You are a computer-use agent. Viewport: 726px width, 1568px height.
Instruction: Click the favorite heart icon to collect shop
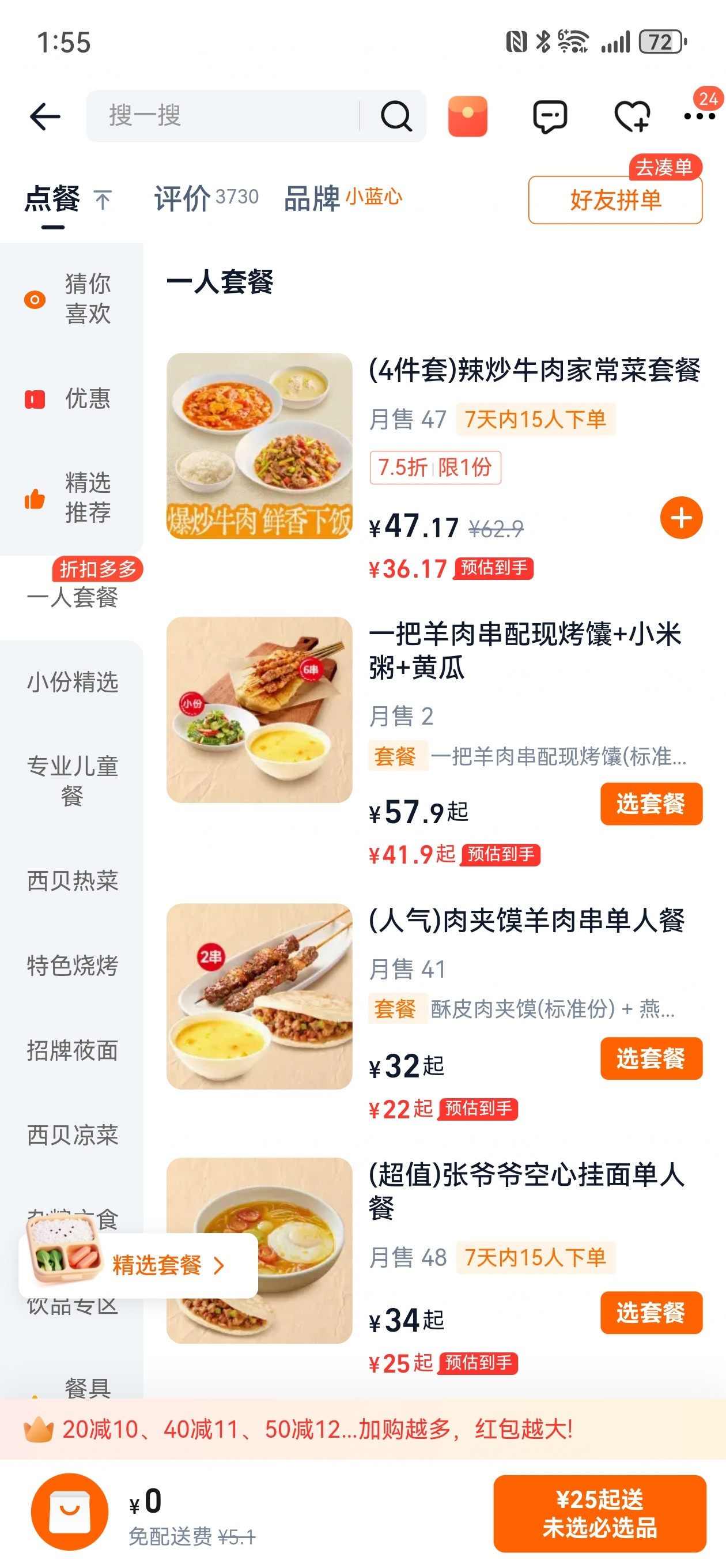633,116
